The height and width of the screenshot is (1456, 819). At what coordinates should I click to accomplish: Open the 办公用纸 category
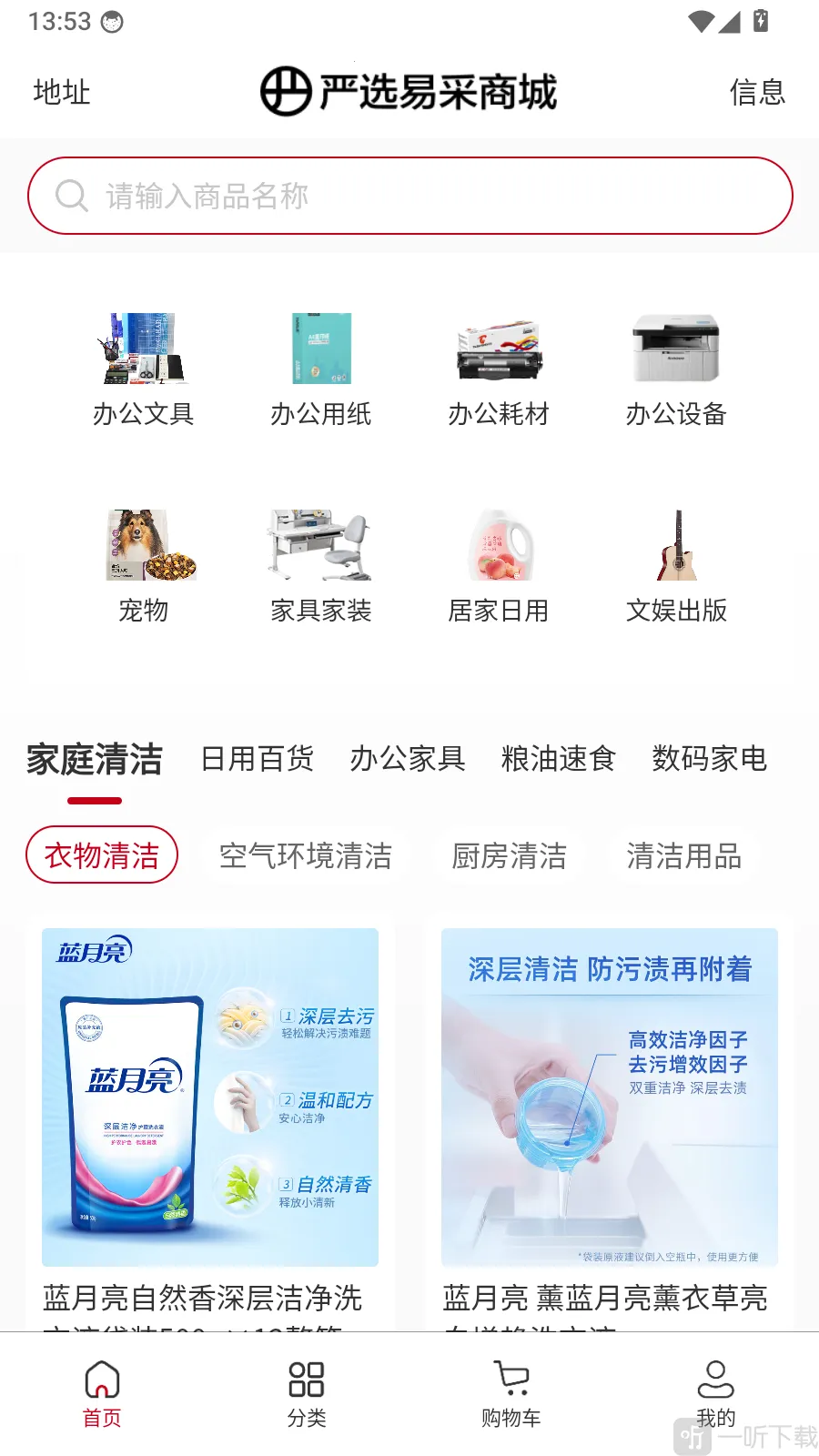coord(321,370)
